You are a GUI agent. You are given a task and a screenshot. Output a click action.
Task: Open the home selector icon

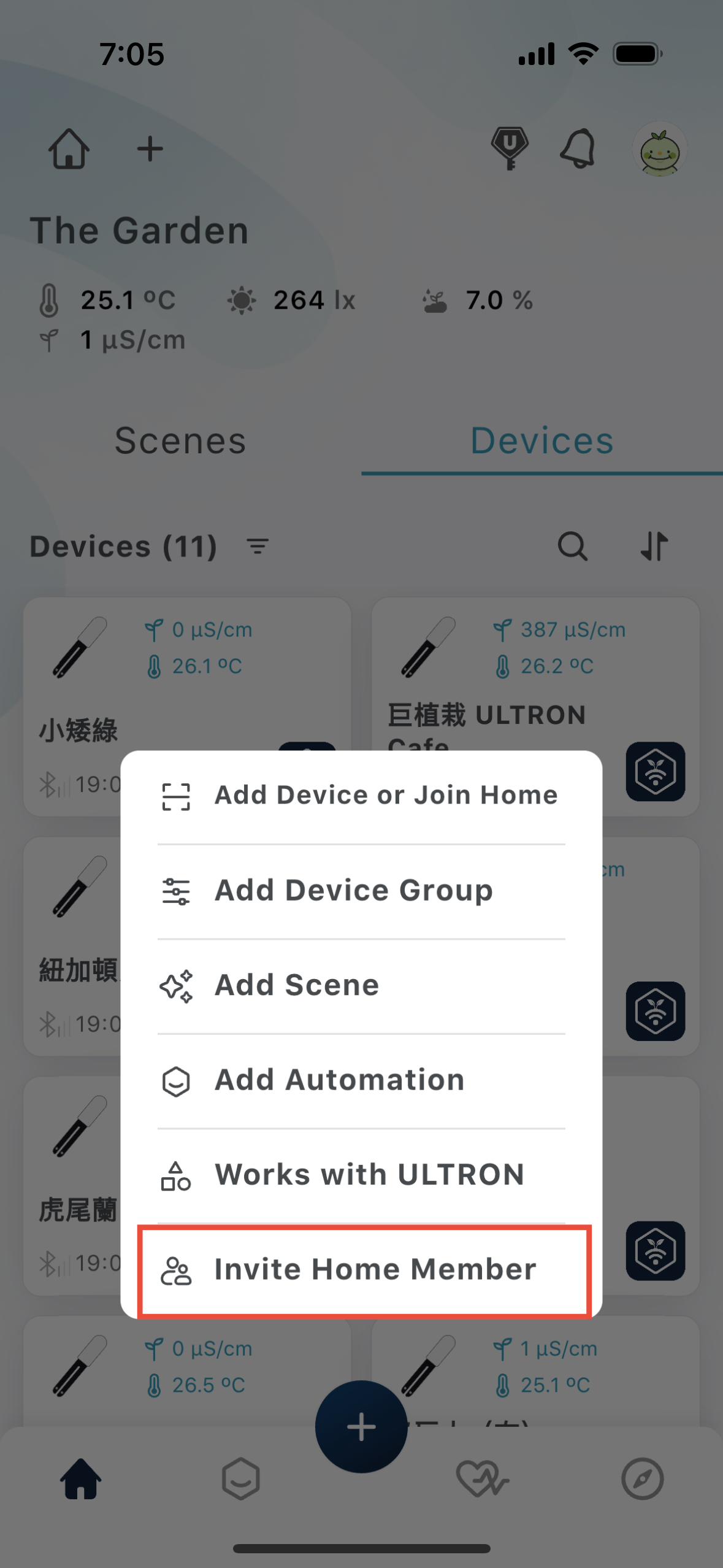[x=69, y=148]
